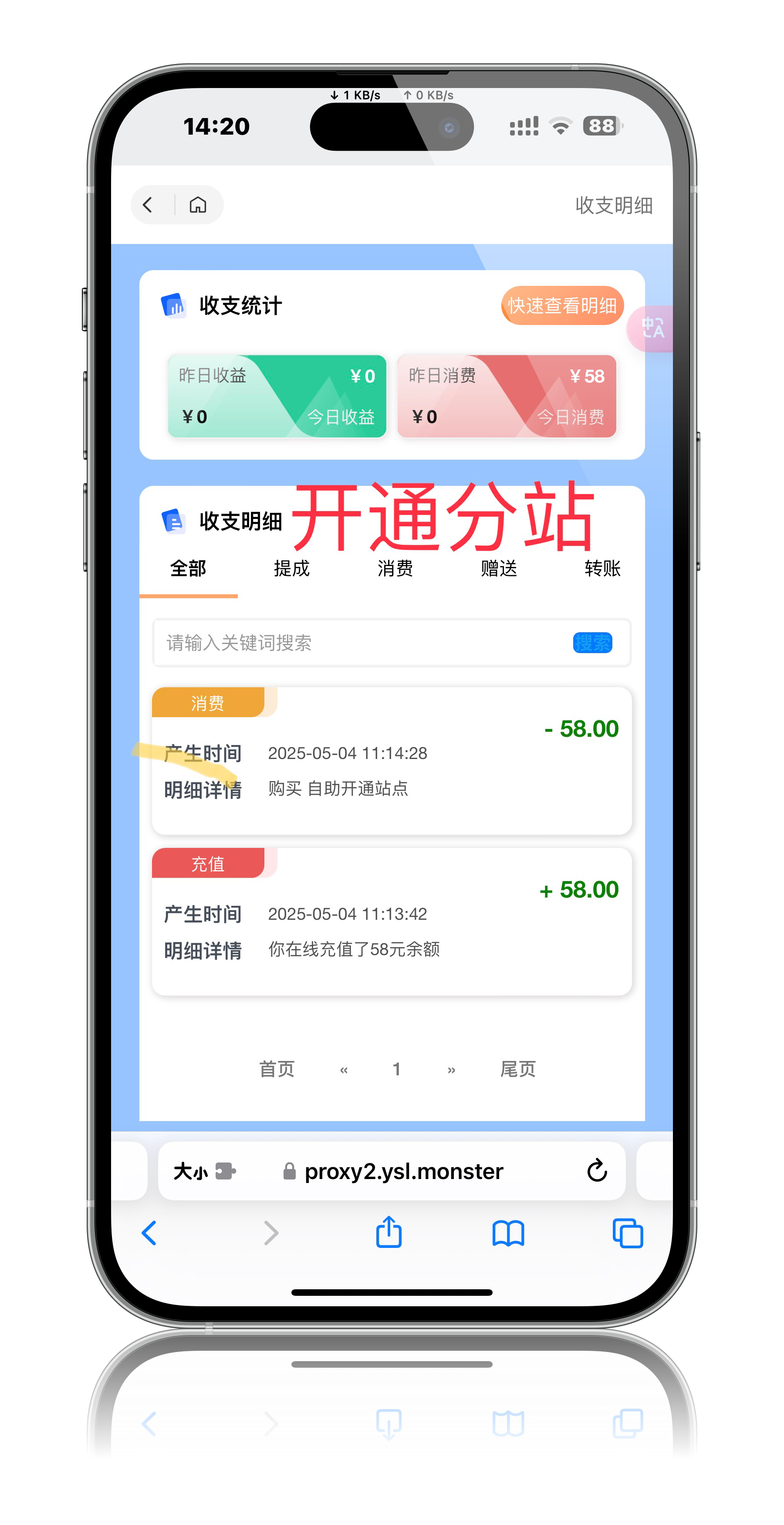This screenshot has width=784, height=1525.
Task: Go to 首页 in pagination
Action: 277,1069
